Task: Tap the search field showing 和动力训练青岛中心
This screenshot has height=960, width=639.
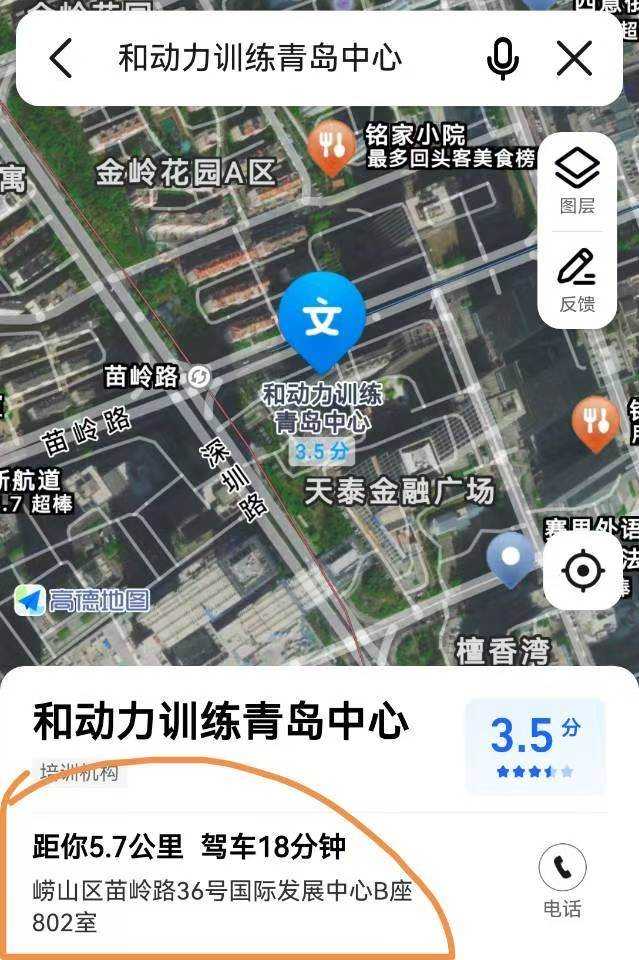Action: click(260, 59)
